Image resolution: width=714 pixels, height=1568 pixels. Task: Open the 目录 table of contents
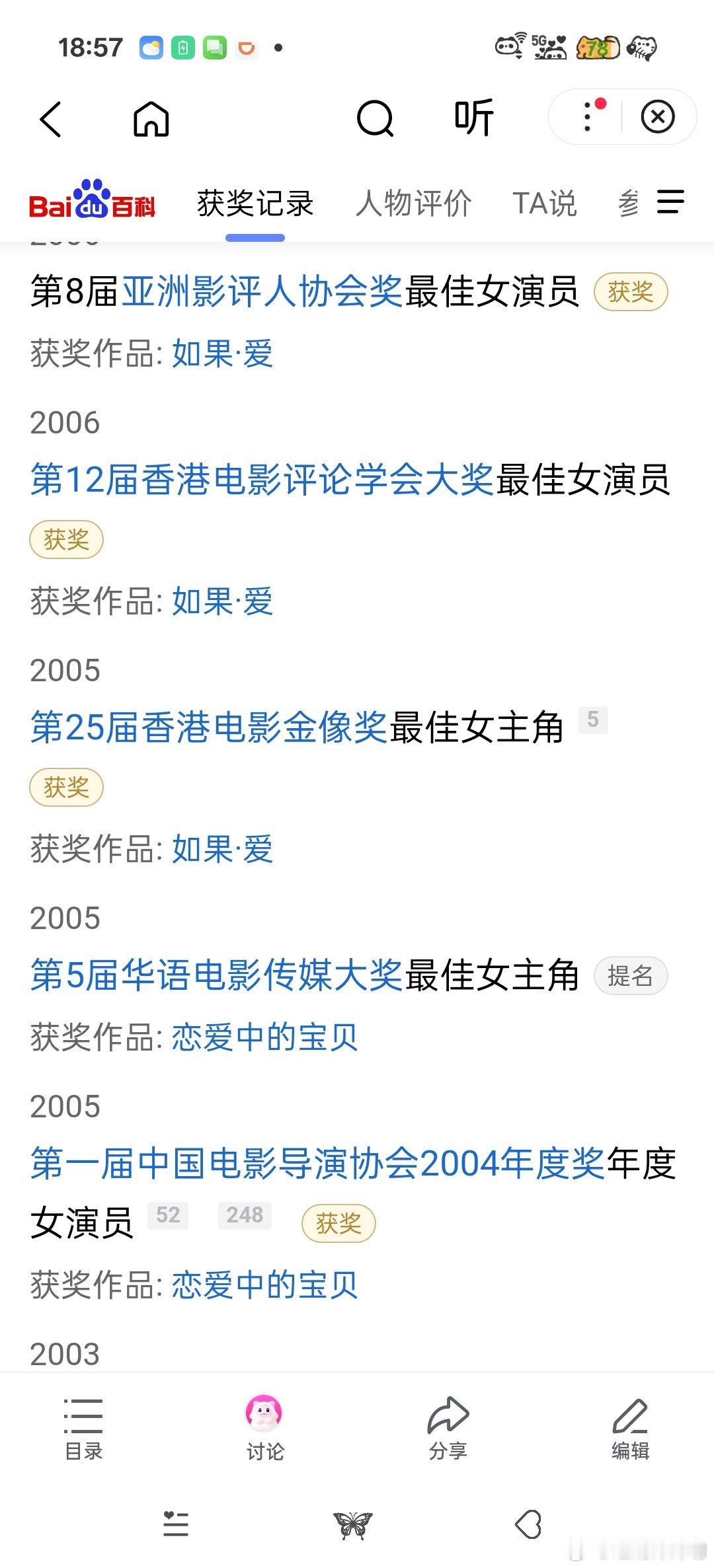tap(83, 1427)
